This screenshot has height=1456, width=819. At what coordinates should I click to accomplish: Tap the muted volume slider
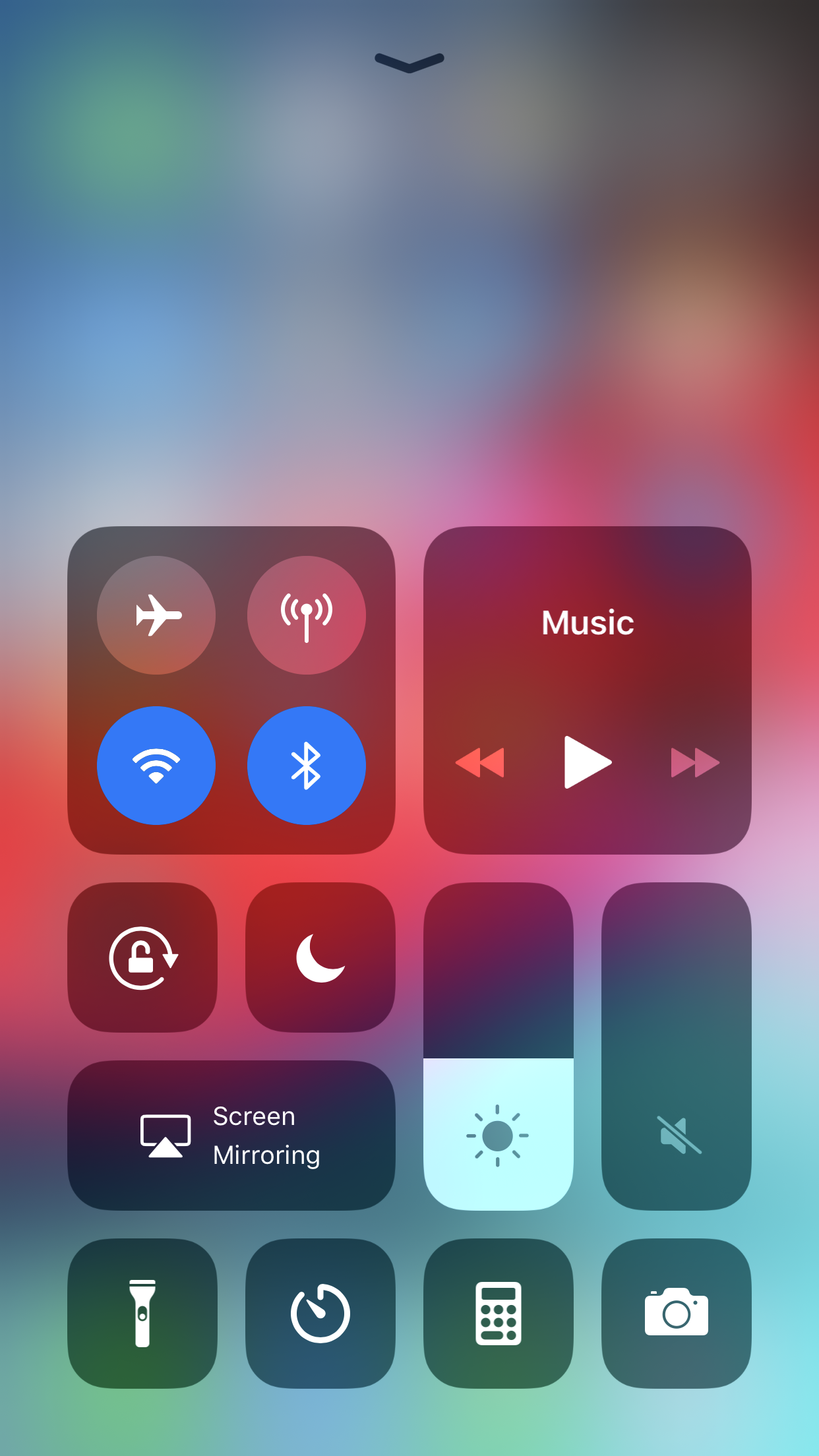pos(677,1046)
